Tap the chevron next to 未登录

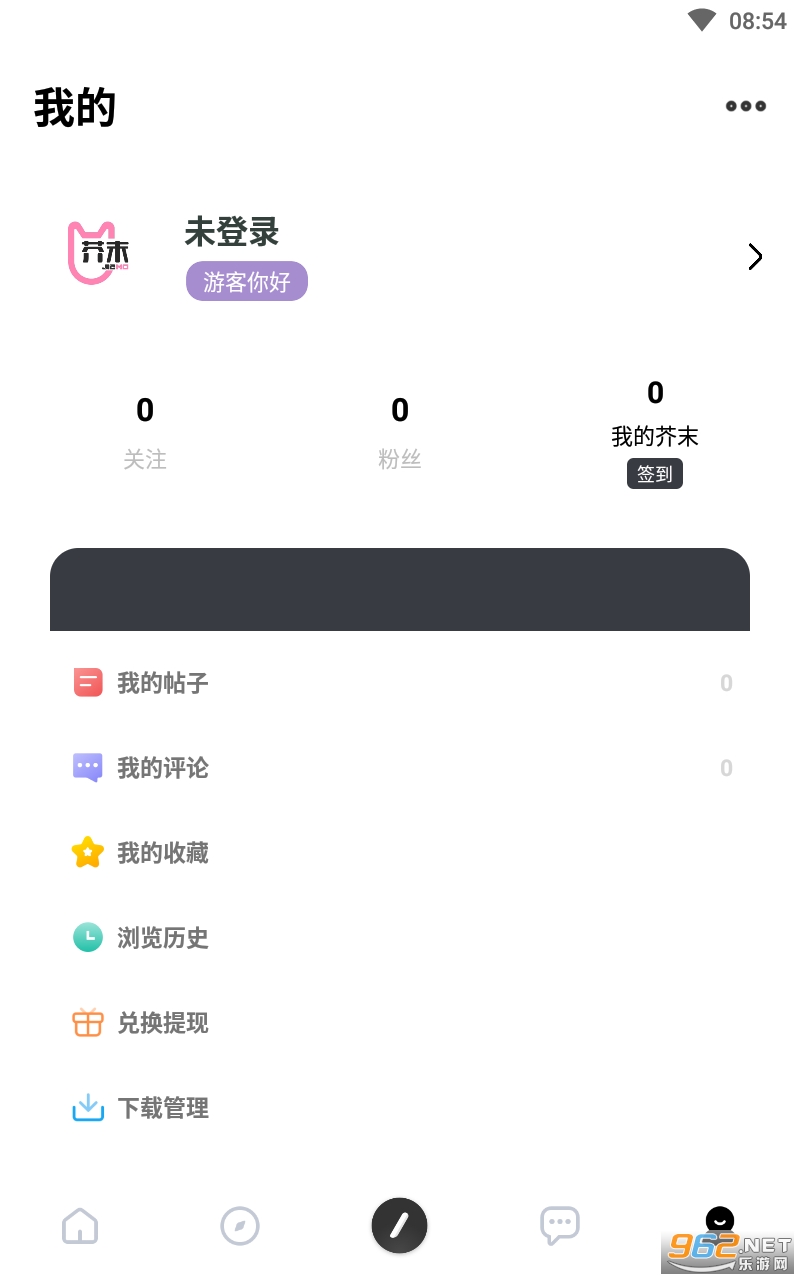pos(755,257)
